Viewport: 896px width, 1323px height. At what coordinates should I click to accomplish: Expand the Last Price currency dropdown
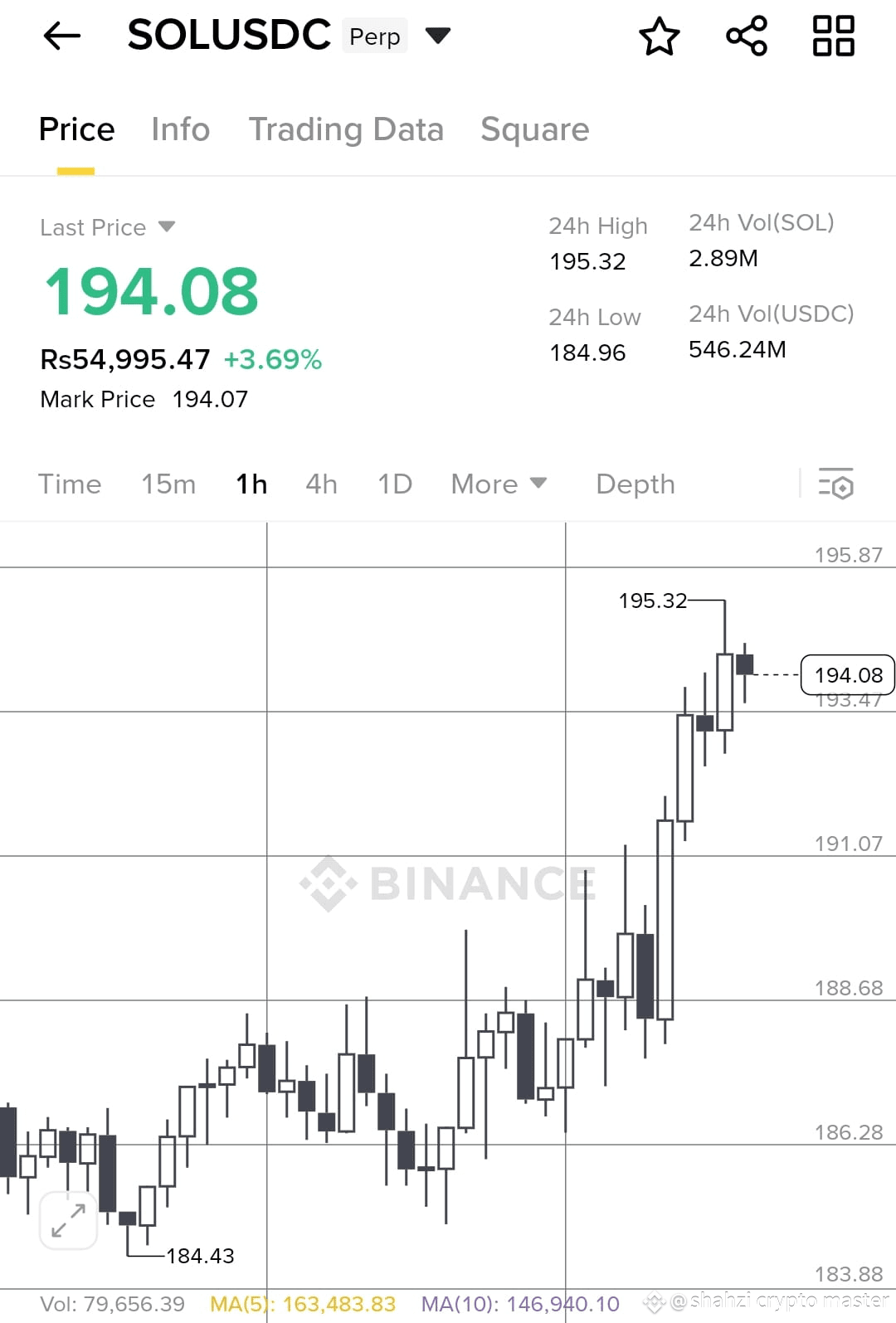(x=165, y=226)
